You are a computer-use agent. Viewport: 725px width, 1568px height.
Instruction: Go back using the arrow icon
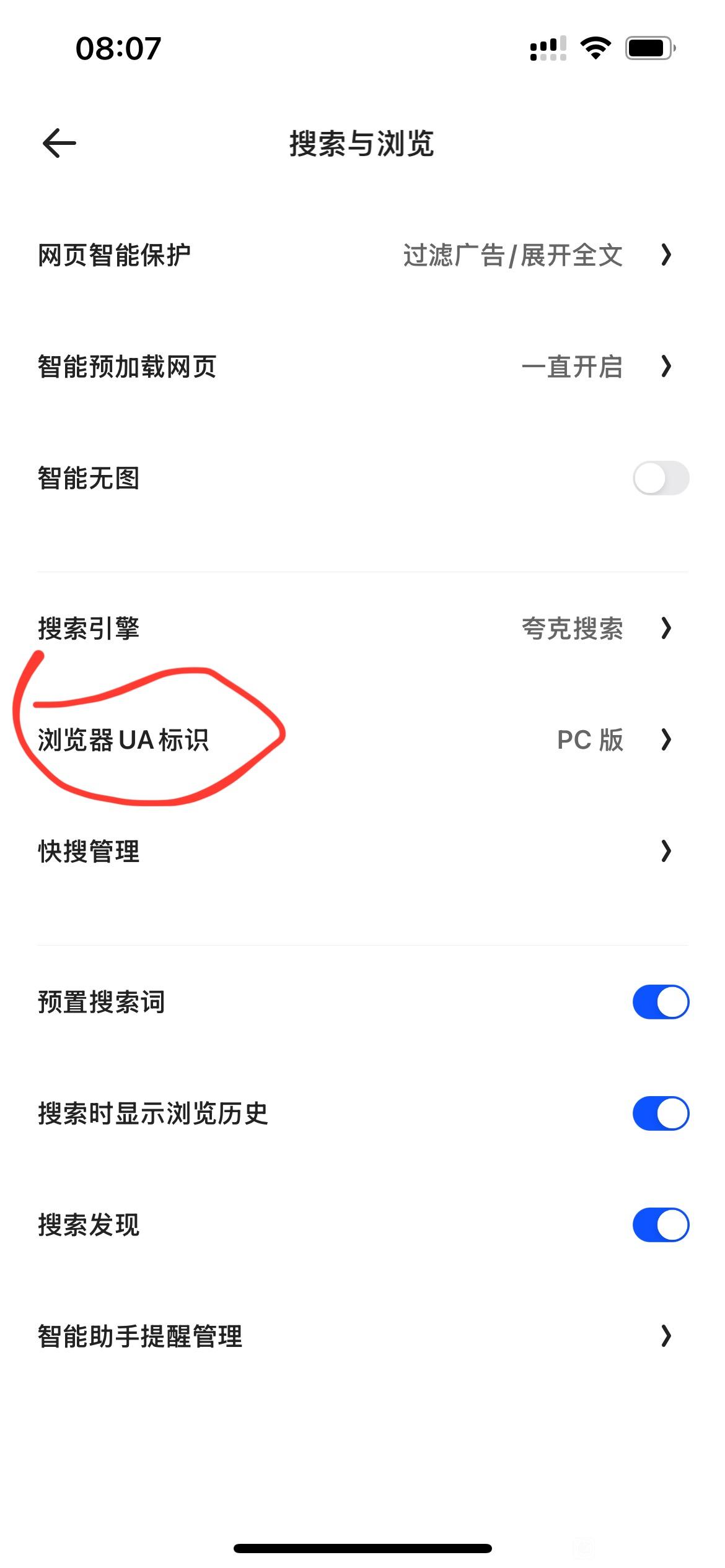[59, 144]
